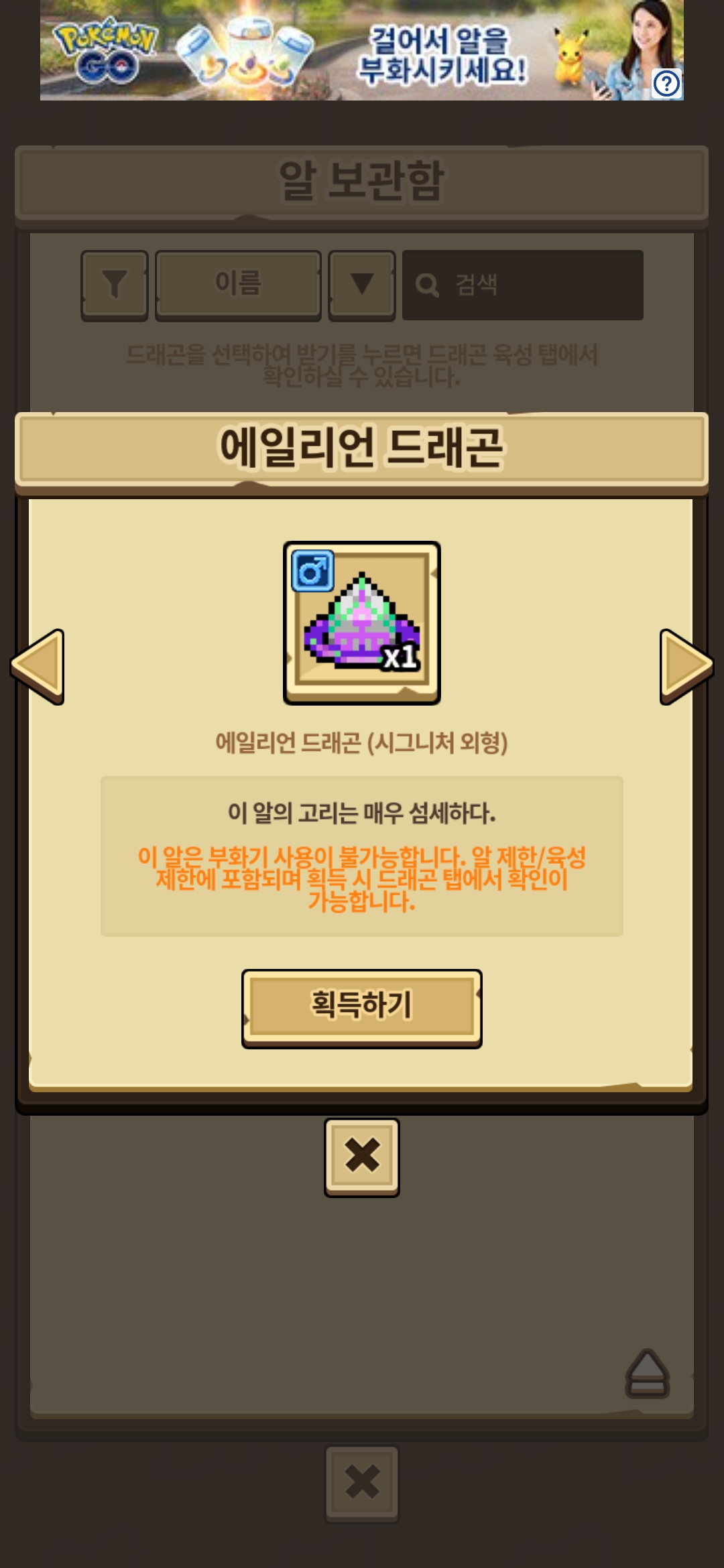The width and height of the screenshot is (724, 1568).
Task: Tap the 획득하기 button
Action: pyautogui.click(x=361, y=1008)
